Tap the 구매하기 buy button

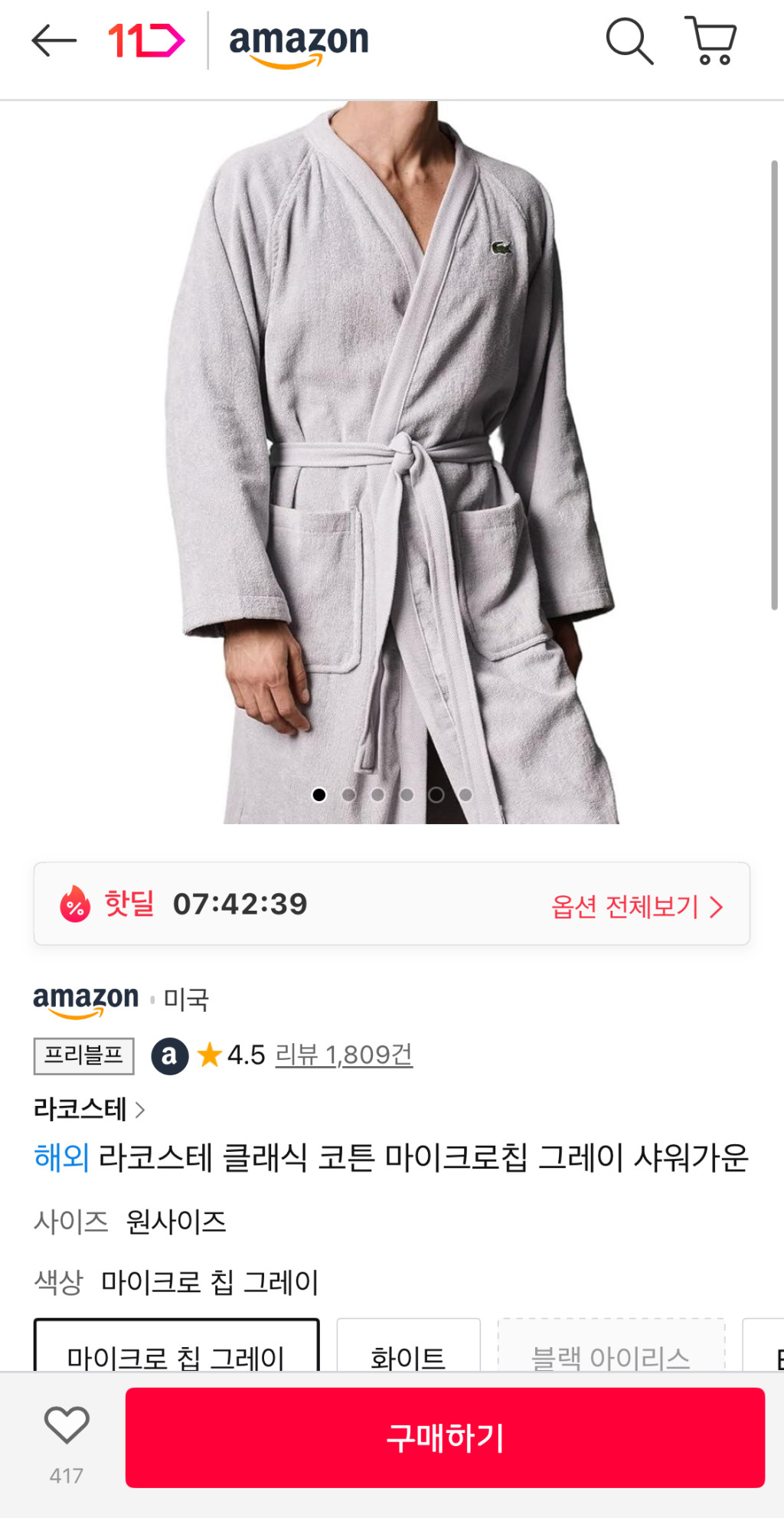445,1438
